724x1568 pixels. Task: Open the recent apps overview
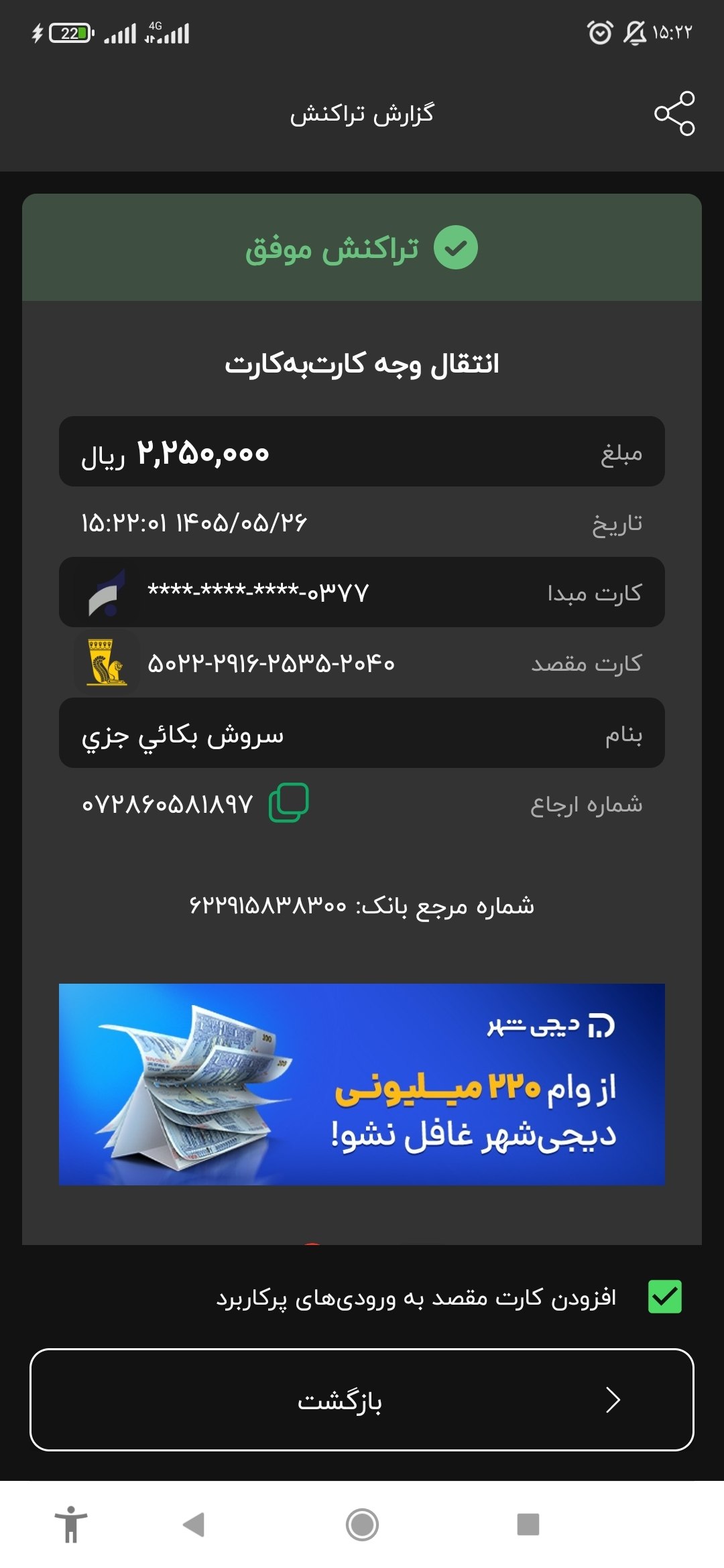528,1524
